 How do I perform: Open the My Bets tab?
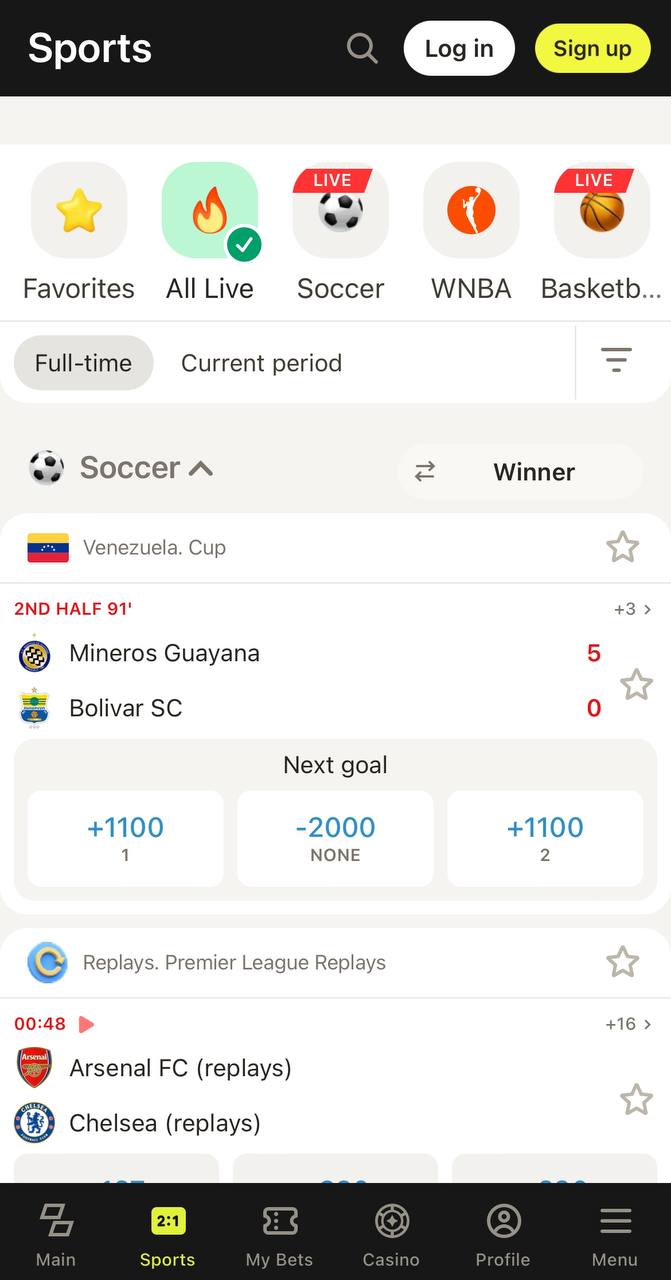coord(279,1235)
